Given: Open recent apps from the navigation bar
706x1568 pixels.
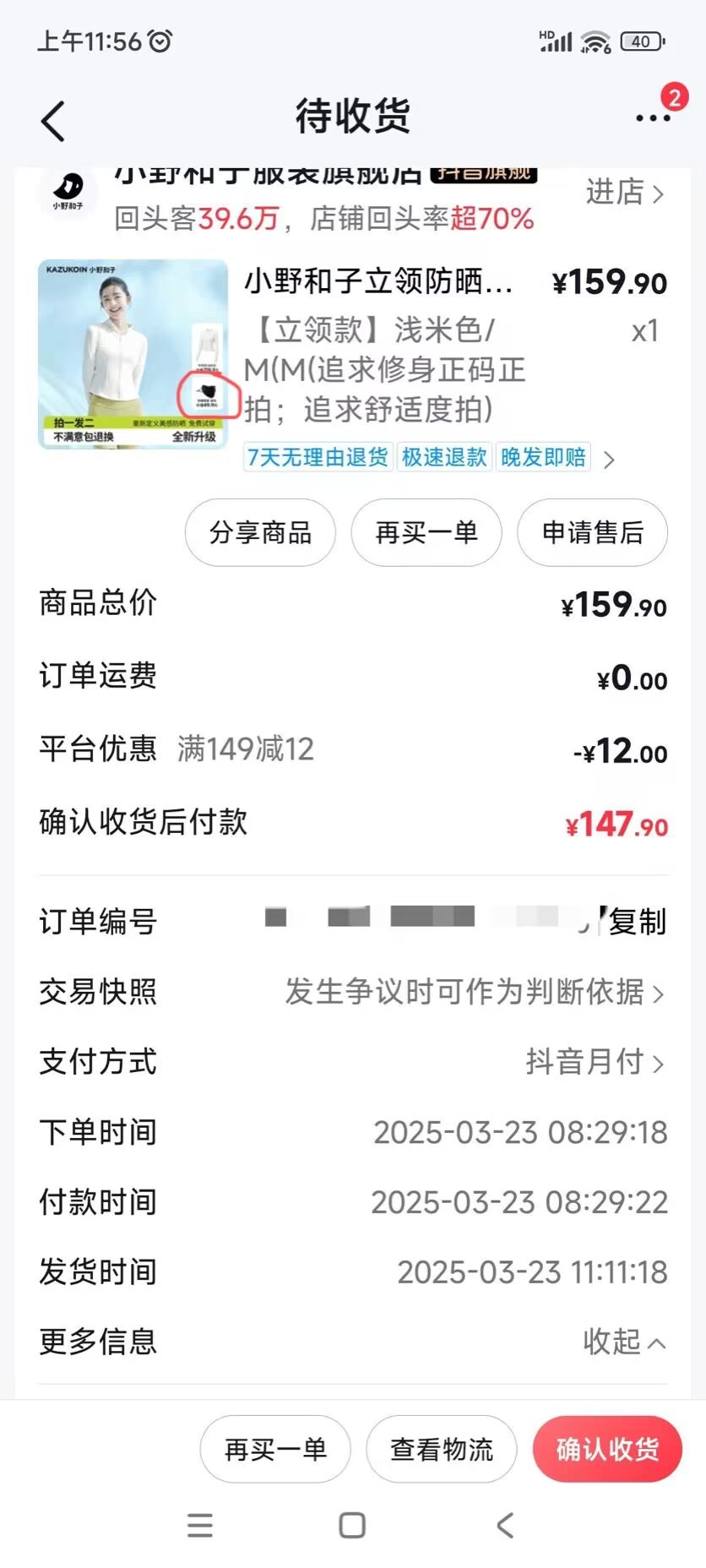Looking at the screenshot, I should coord(200,1525).
